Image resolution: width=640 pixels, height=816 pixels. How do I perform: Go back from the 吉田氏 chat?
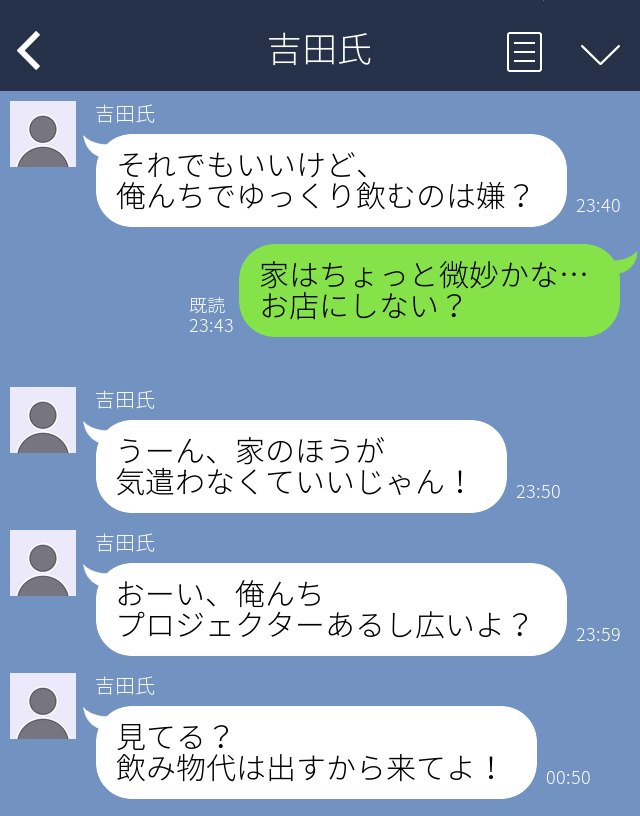pyautogui.click(x=29, y=51)
